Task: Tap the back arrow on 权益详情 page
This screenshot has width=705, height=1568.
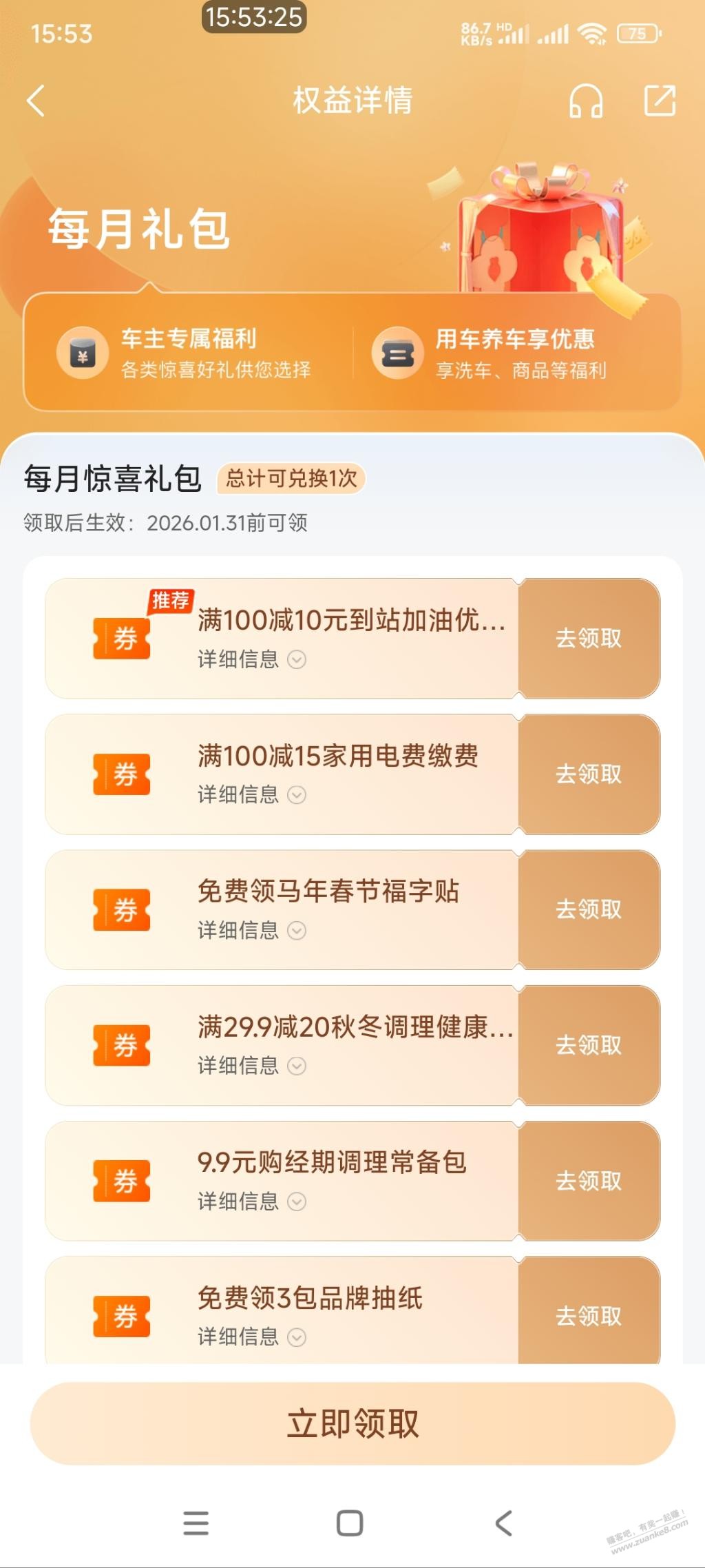Action: click(x=35, y=101)
